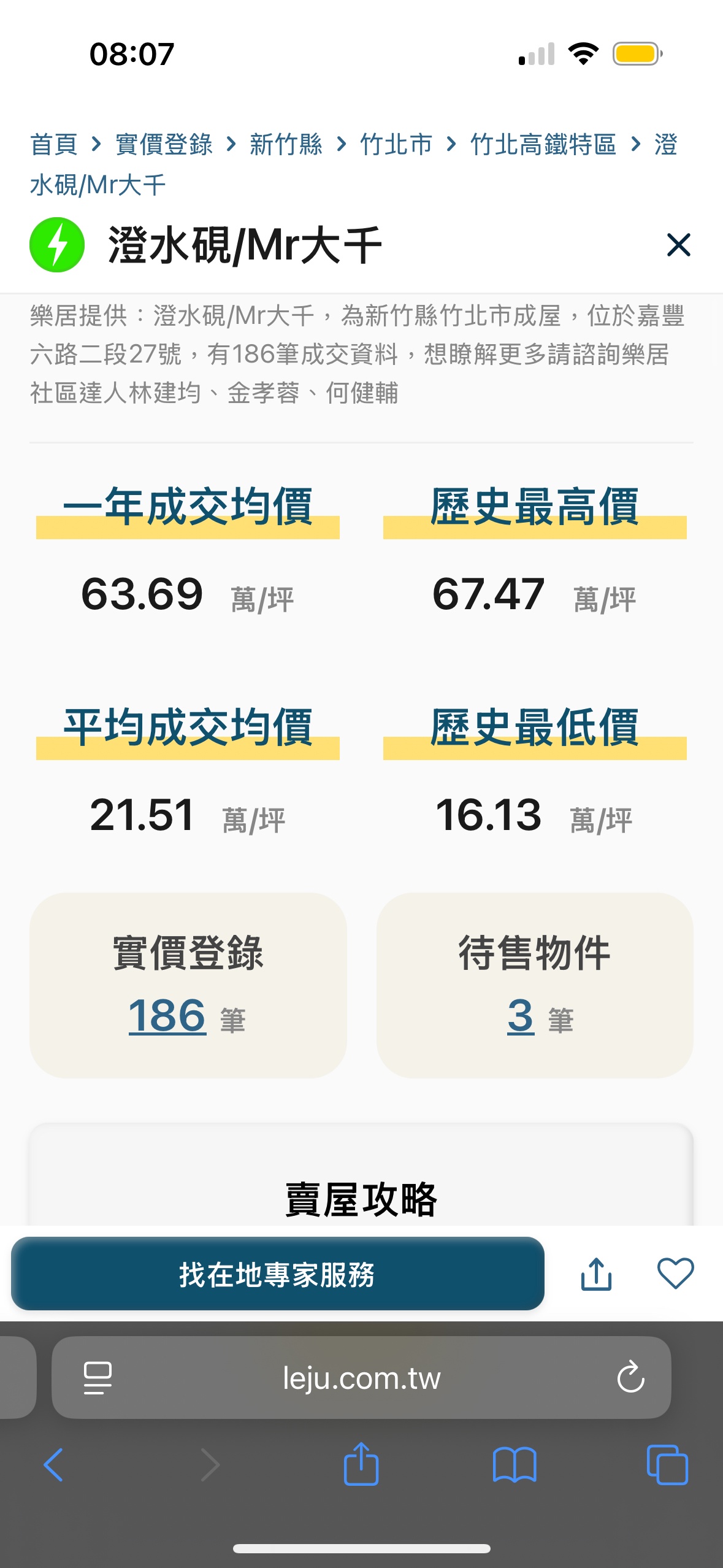Show all open Safari tabs
This screenshot has width=723, height=1568.
pos(667,1464)
